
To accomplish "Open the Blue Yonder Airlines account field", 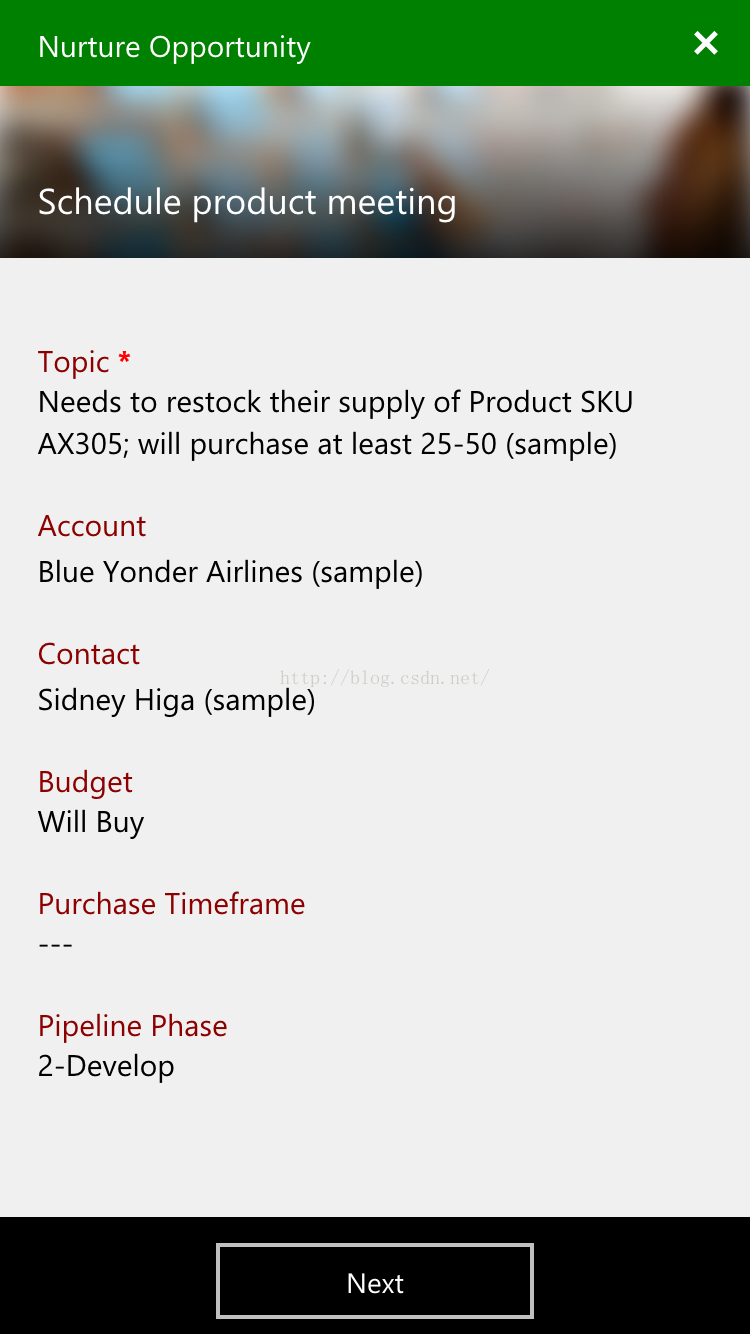I will (230, 572).
